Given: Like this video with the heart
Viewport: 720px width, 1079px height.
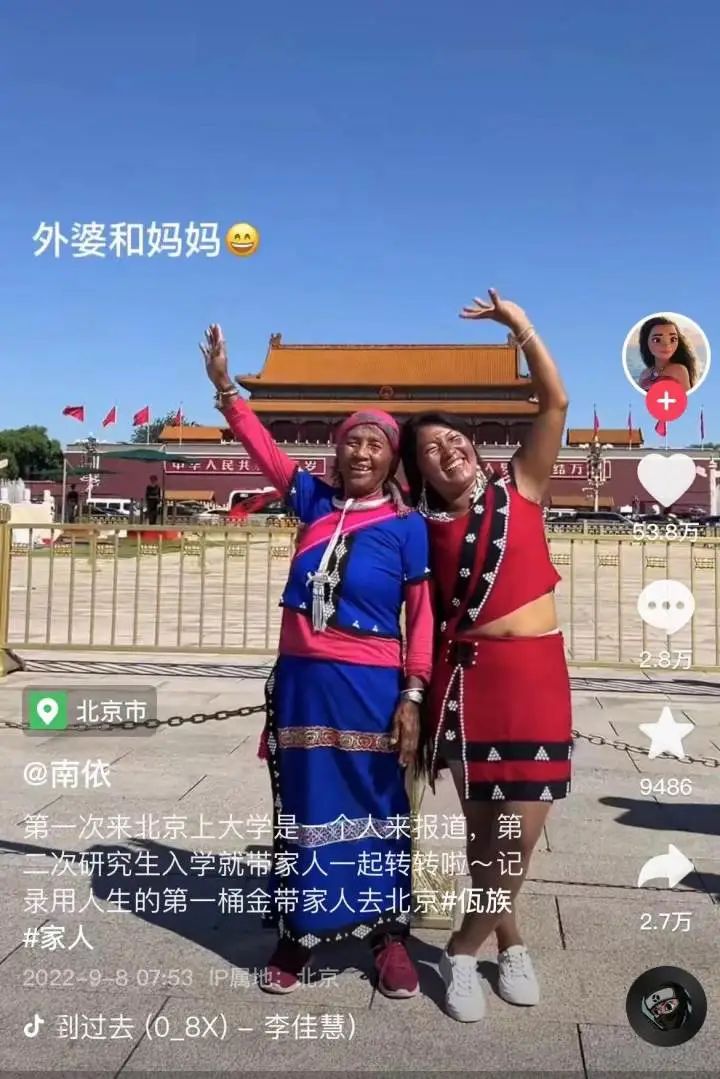Looking at the screenshot, I should click(666, 479).
